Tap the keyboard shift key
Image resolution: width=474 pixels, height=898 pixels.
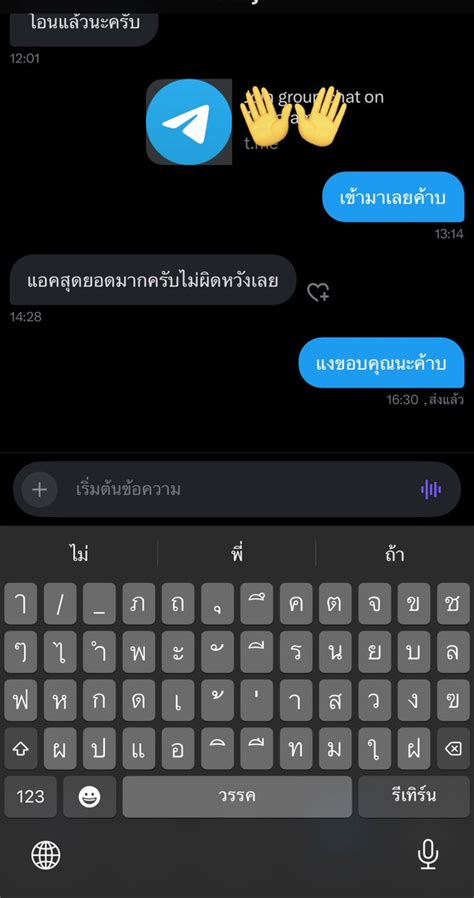[x=21, y=749]
